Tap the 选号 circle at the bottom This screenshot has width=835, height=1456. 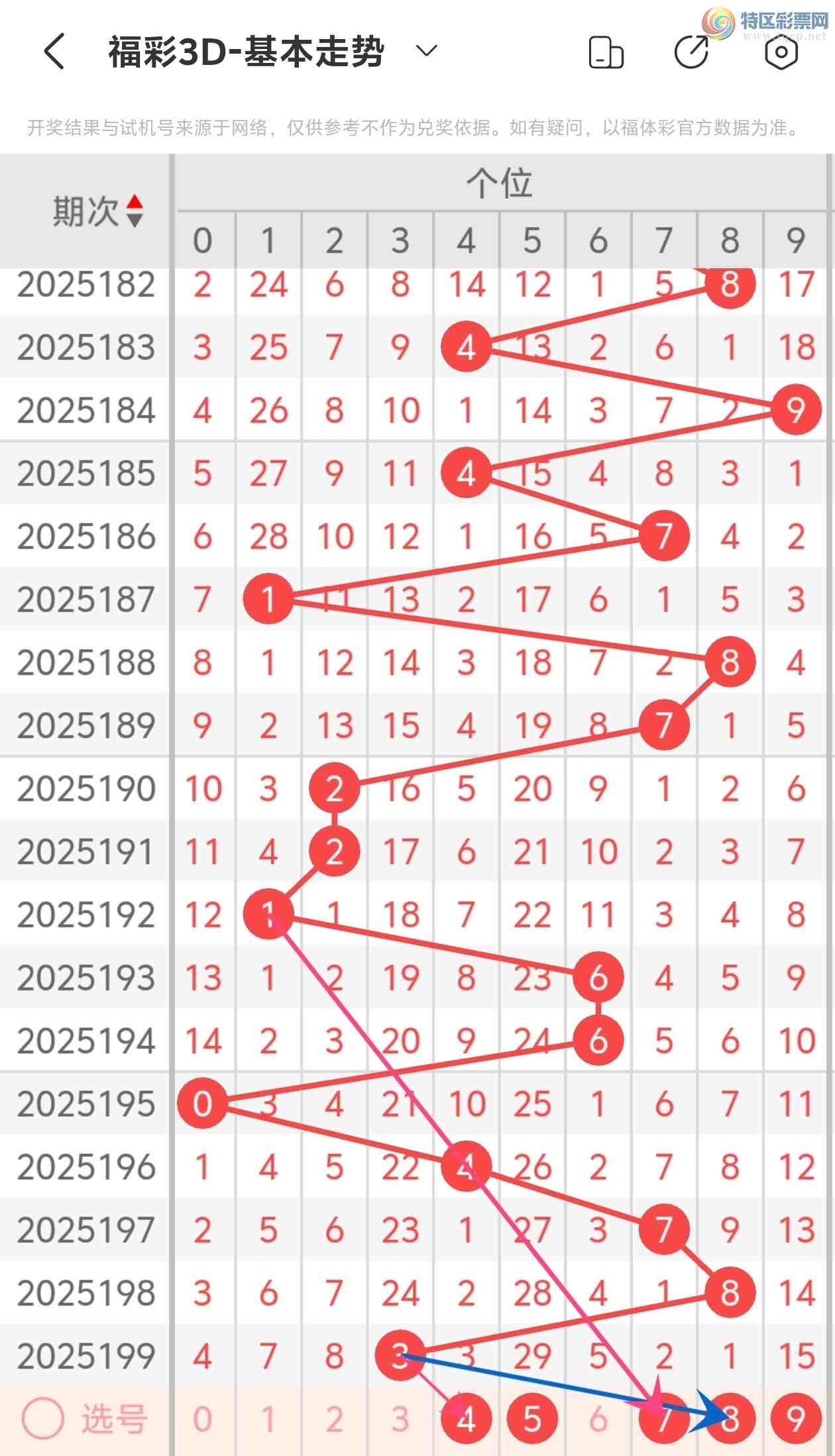pyautogui.click(x=43, y=1419)
